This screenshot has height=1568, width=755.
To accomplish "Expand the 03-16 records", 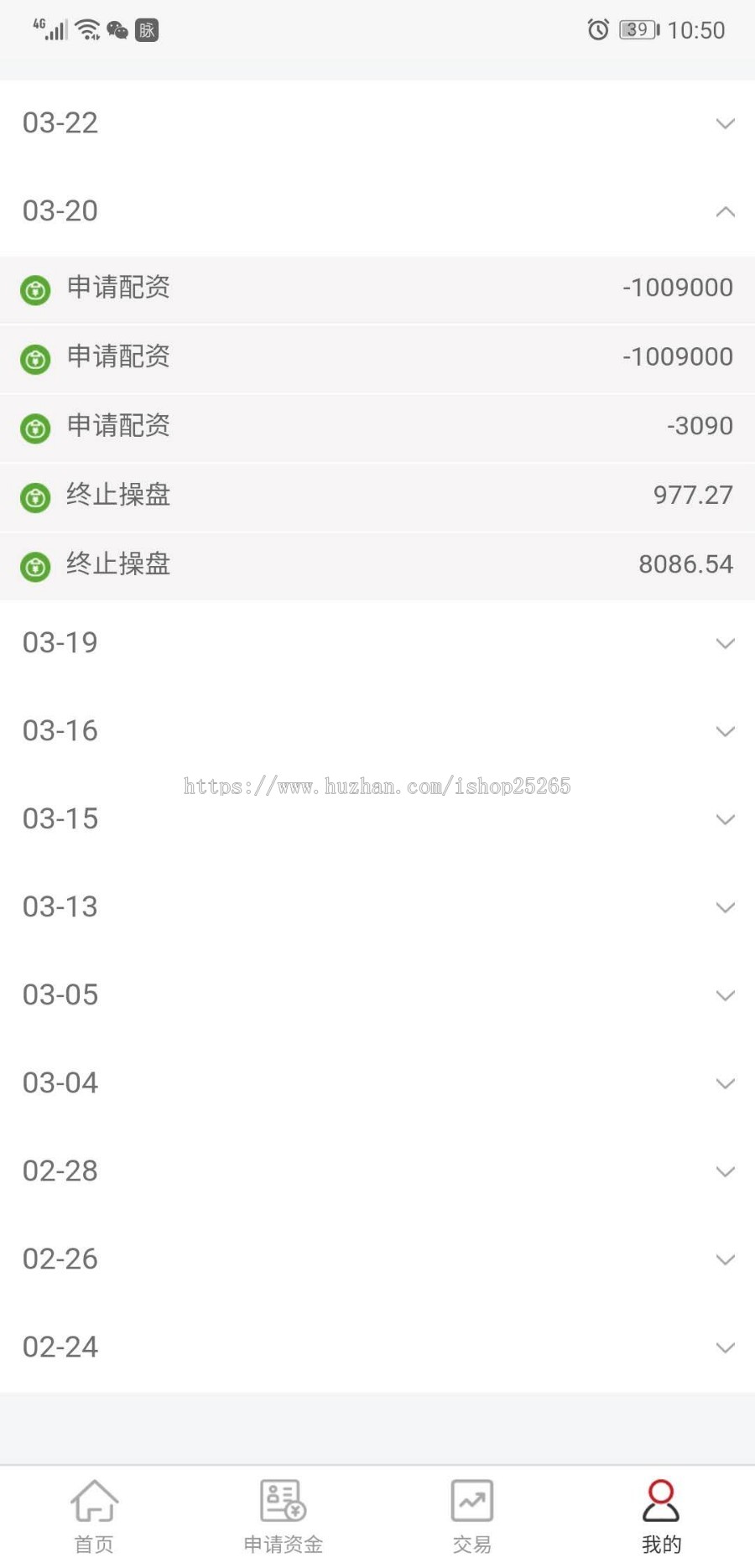I will click(377, 731).
